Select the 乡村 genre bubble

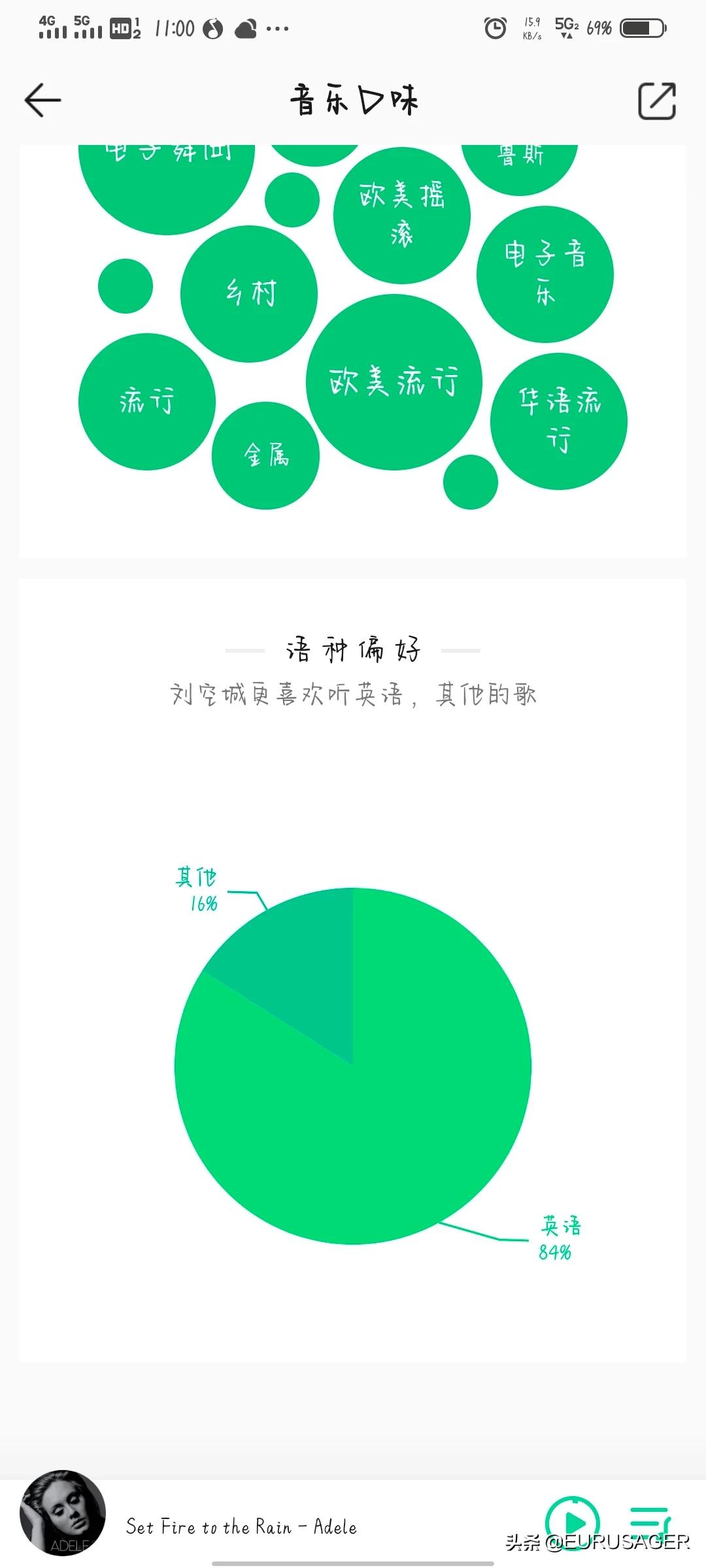click(249, 293)
